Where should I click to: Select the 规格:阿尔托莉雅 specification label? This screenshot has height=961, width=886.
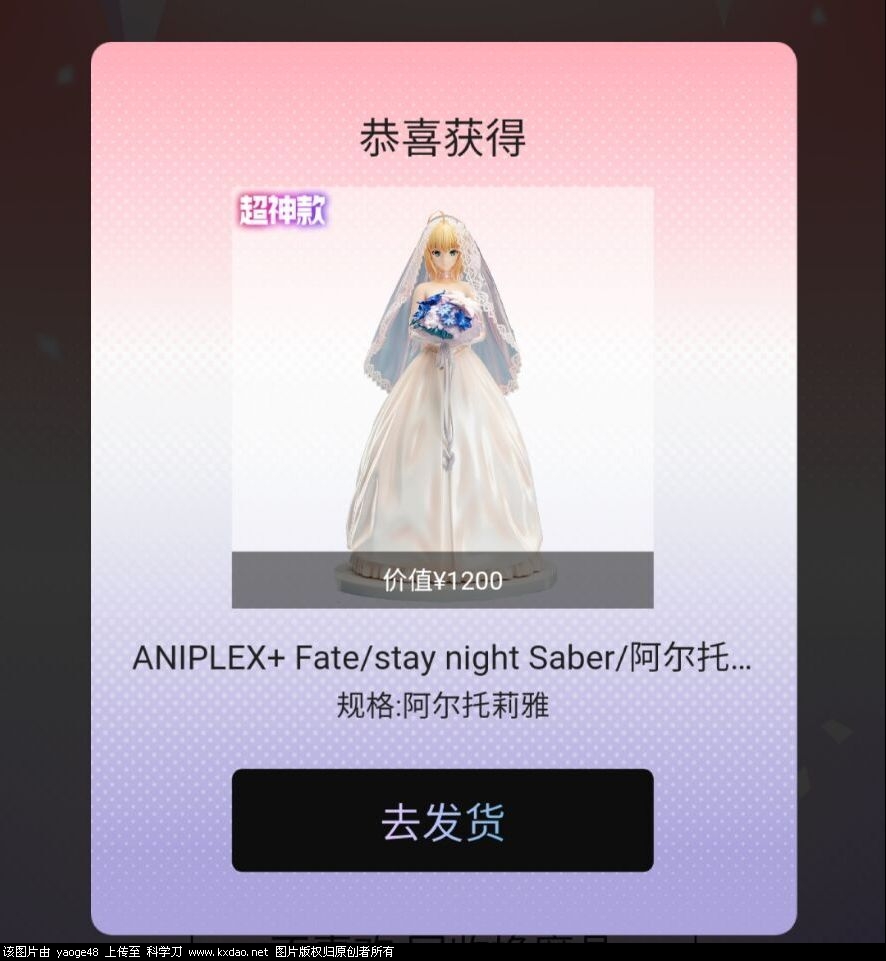[x=441, y=705]
